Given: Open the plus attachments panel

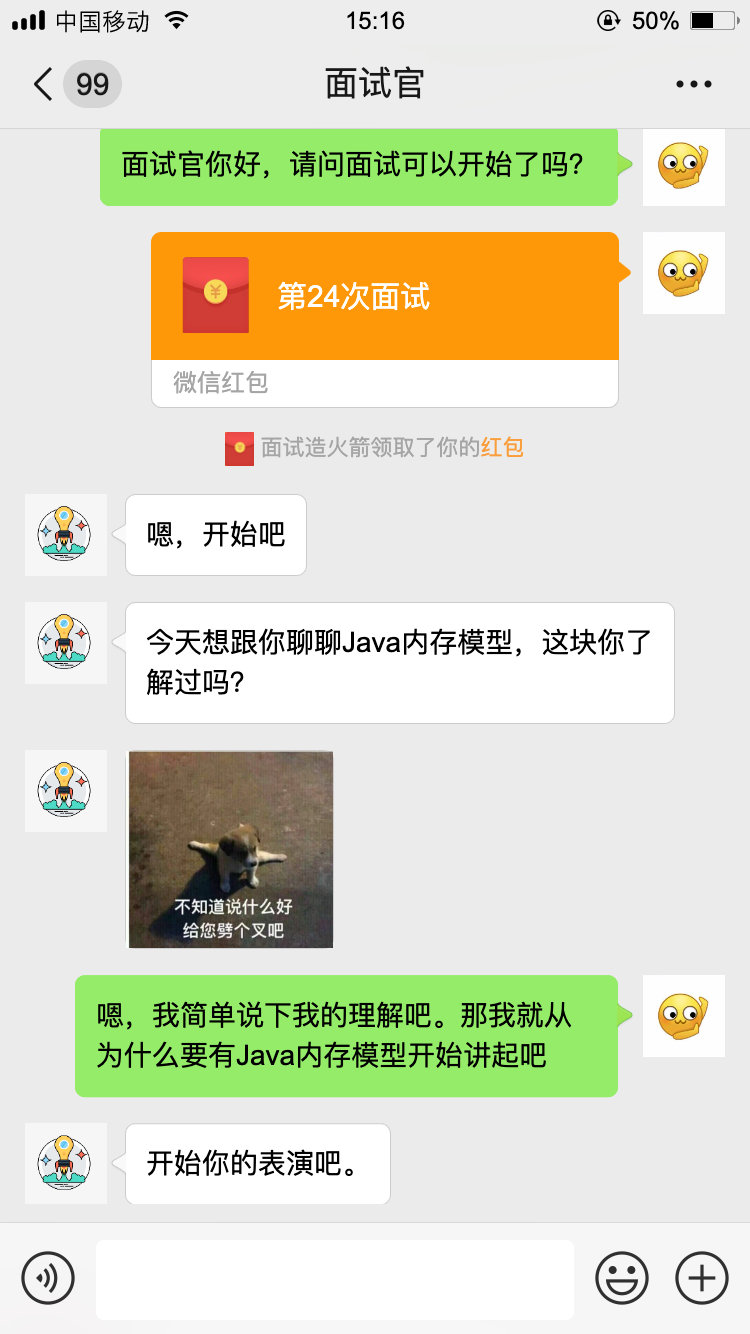Looking at the screenshot, I should [702, 1278].
